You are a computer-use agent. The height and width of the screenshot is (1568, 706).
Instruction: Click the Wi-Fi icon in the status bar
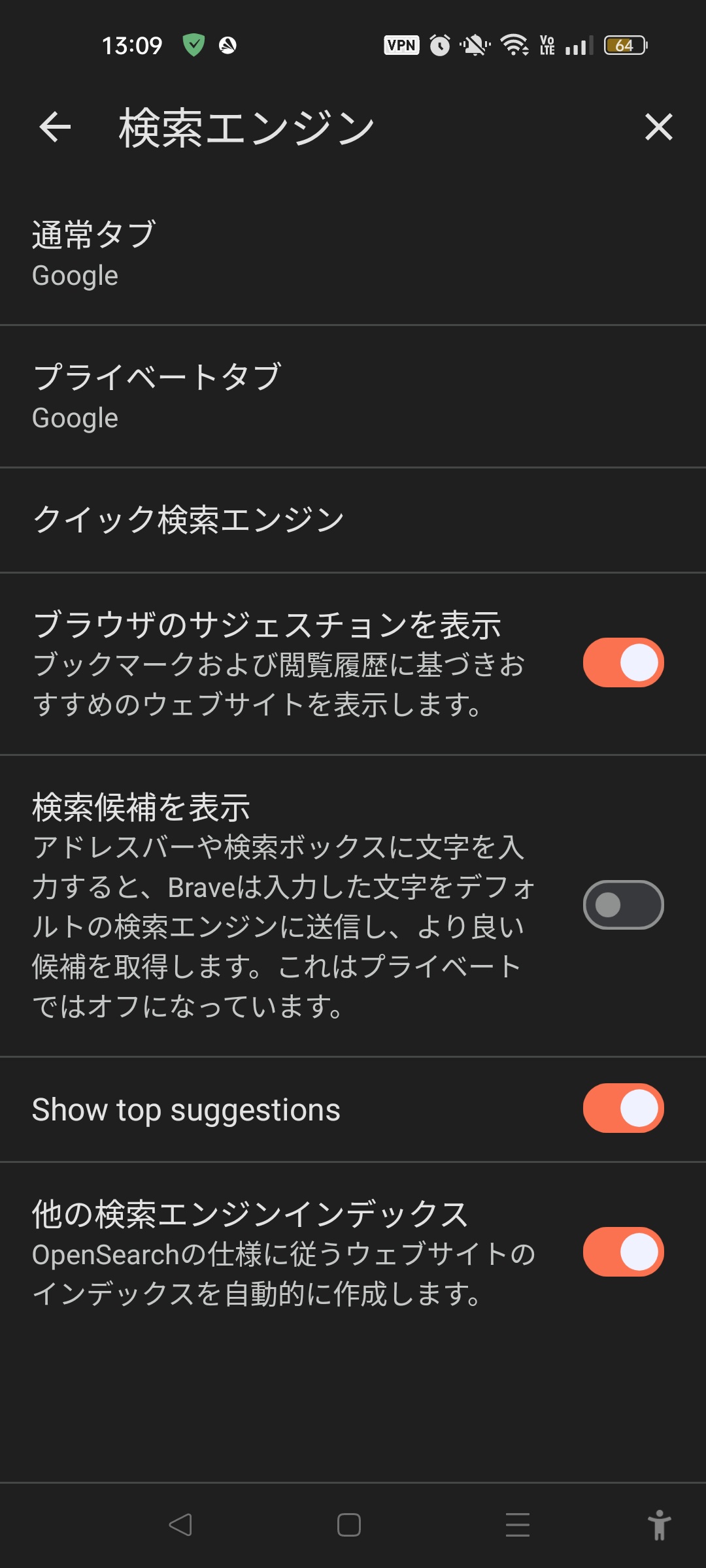pos(514,44)
